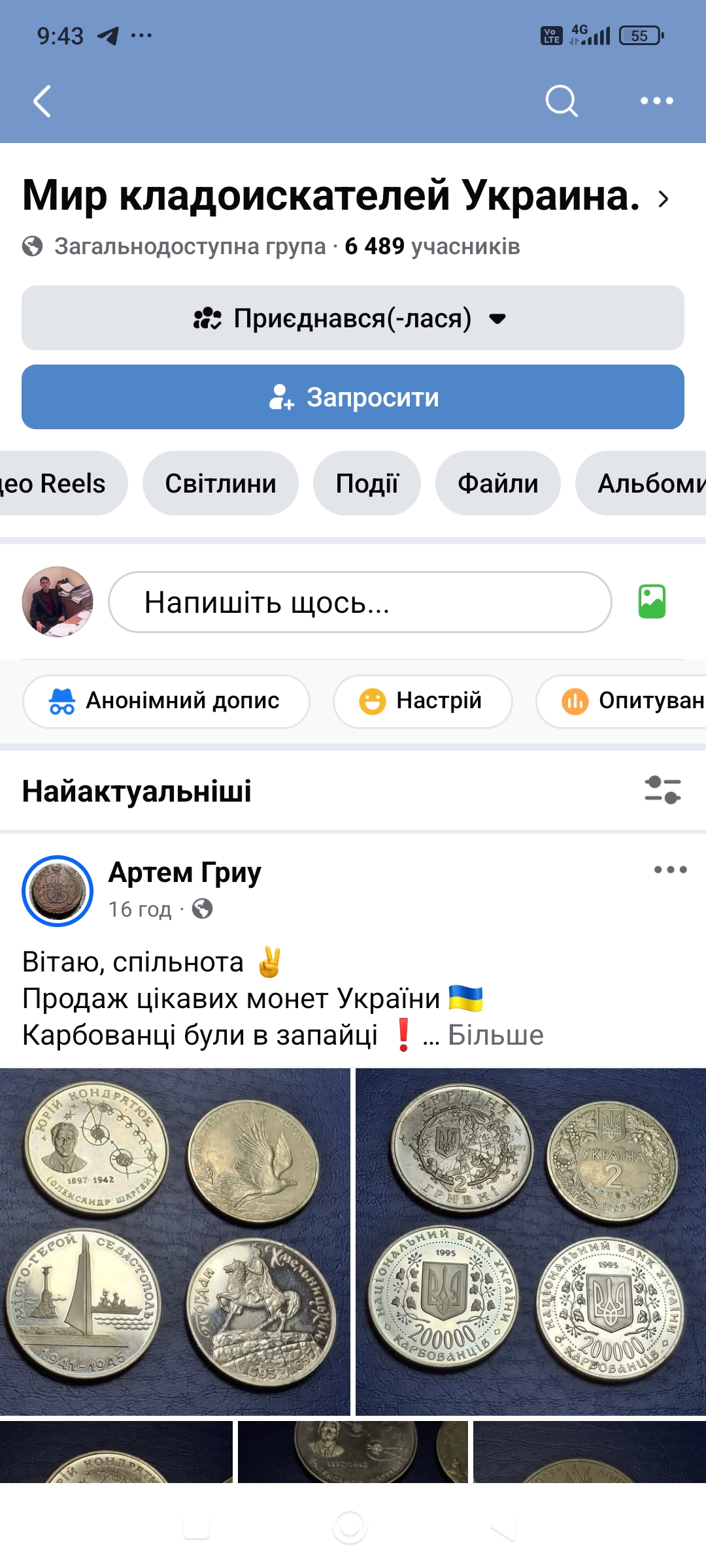Open Артем Гриу's profile
Viewport: 706px width, 1568px height.
click(184, 872)
